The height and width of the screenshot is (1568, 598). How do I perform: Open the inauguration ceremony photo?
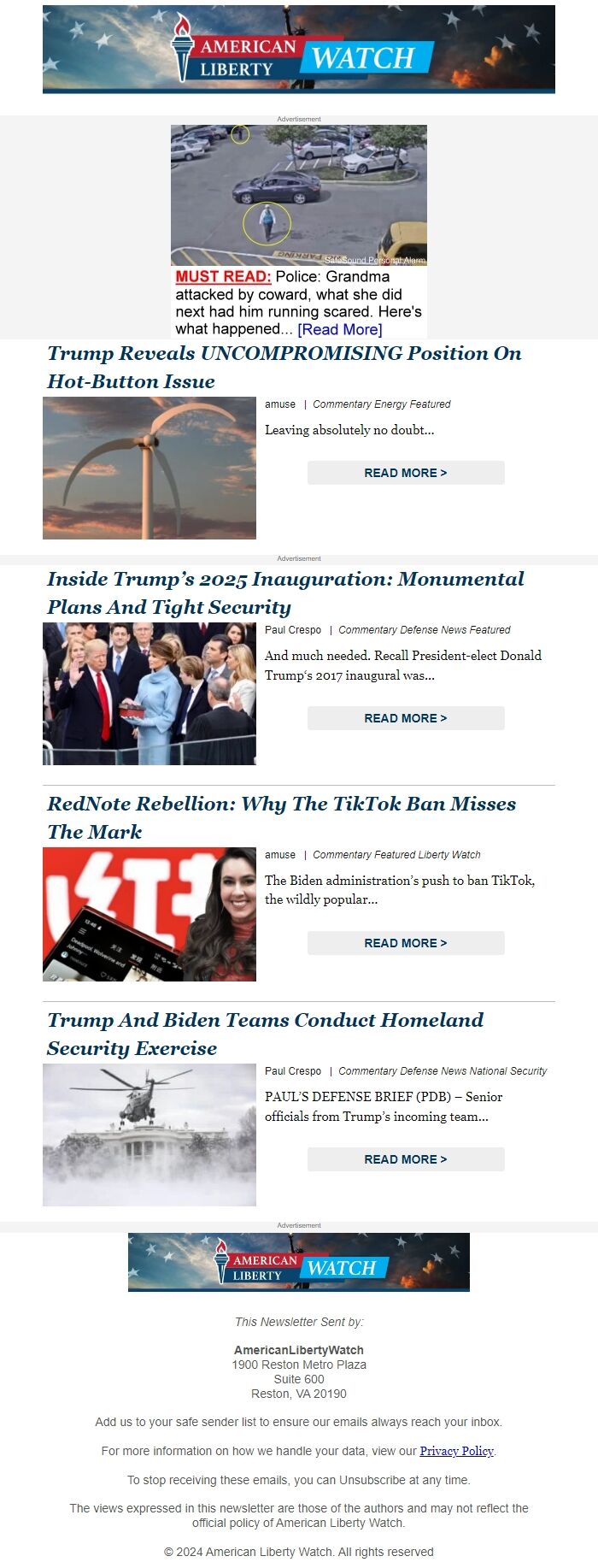pos(149,693)
